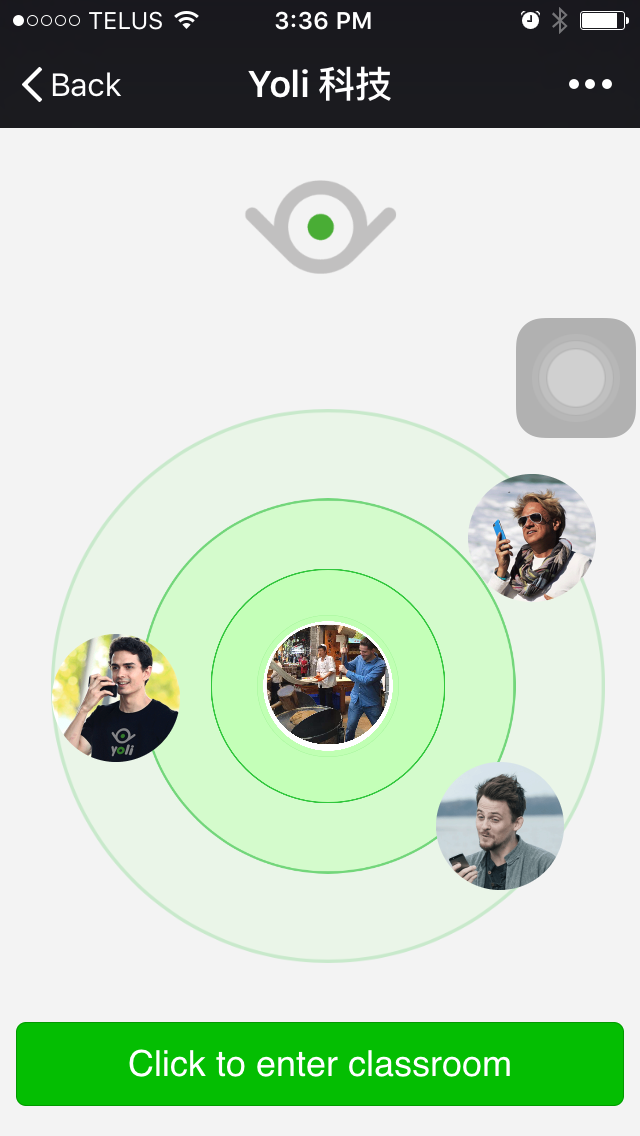Image resolution: width=640 pixels, height=1136 pixels.
Task: Select the blond man with sunglasses avatar
Action: [532, 538]
